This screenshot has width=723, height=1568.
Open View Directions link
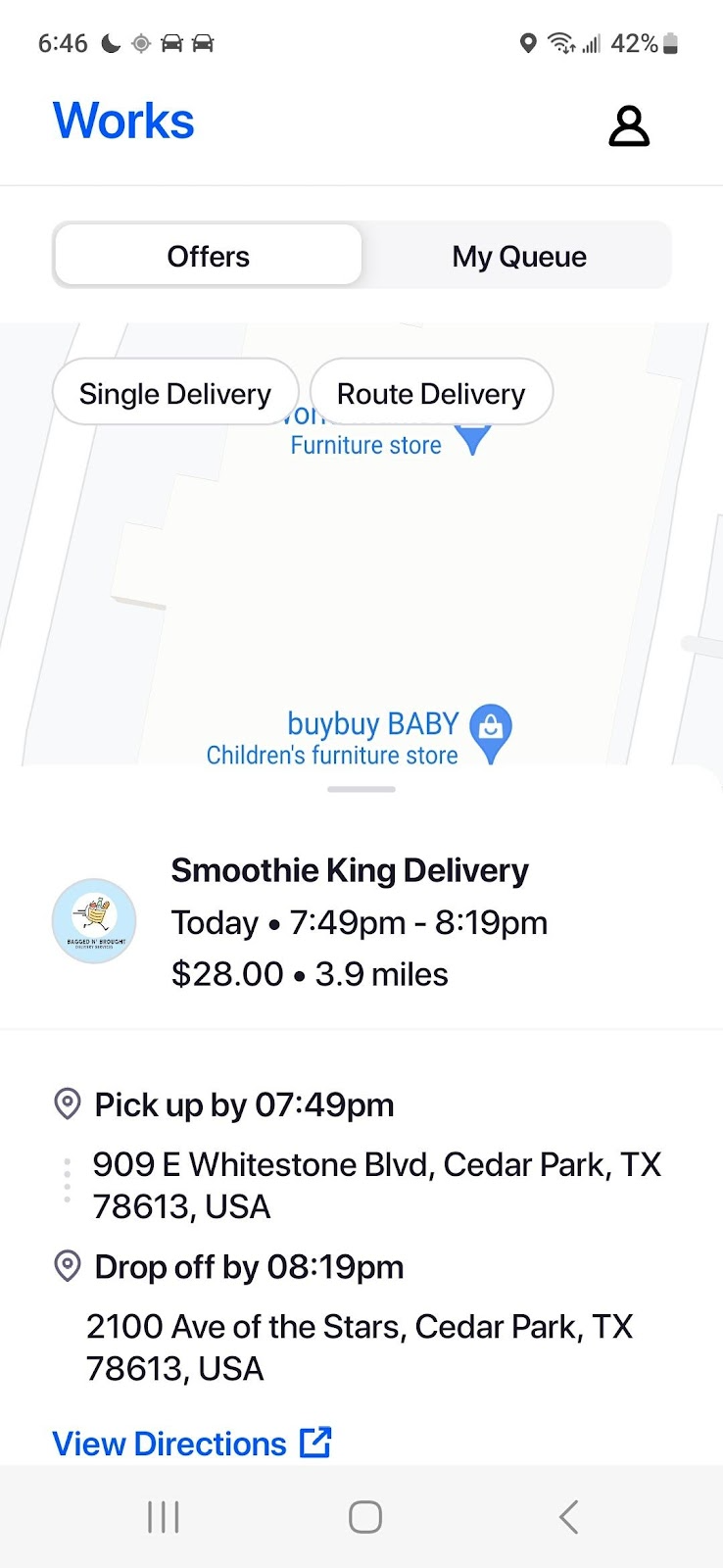pos(192,1444)
